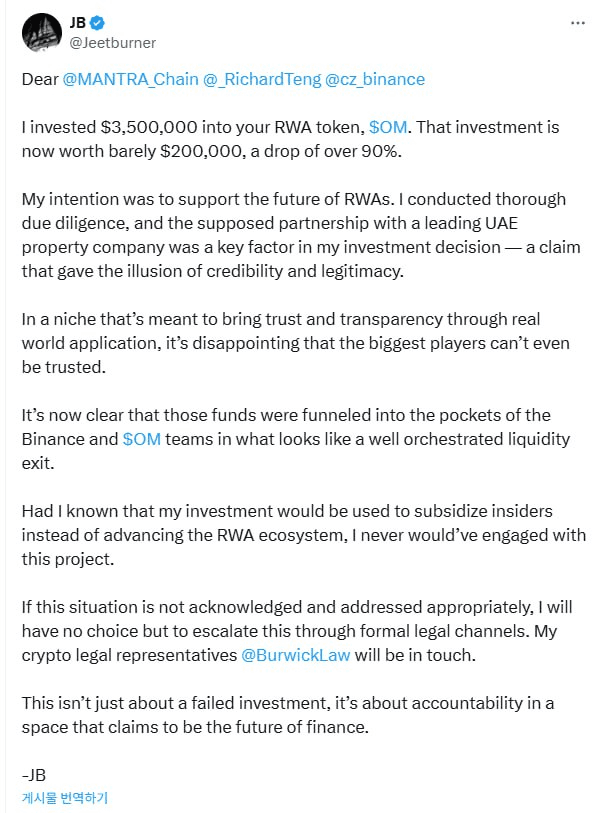The image size is (604, 813).
Task: Open the $OM cashtag after RWA token
Action: point(388,128)
